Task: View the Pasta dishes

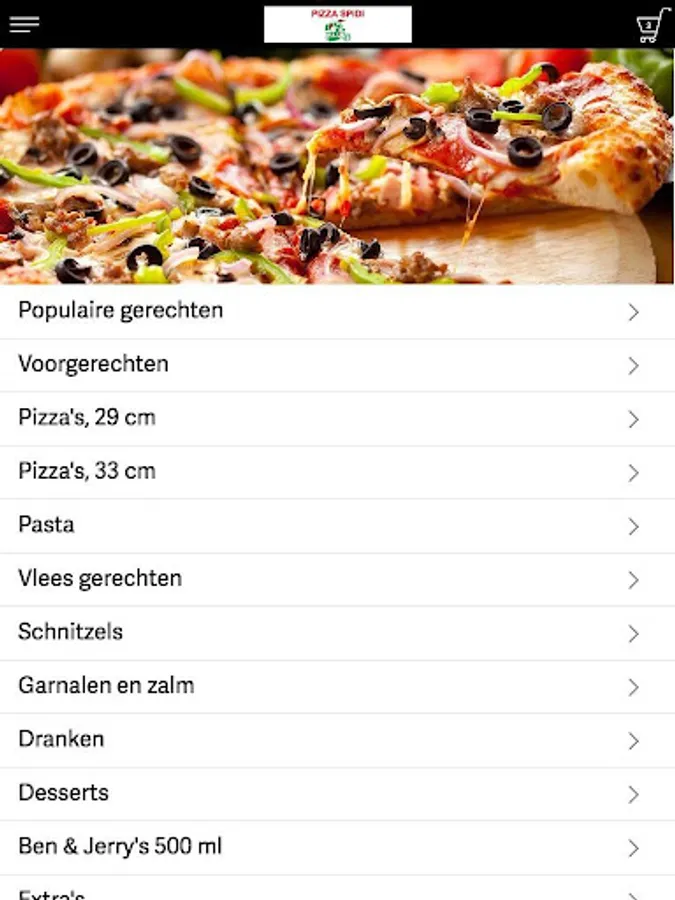Action: coord(337,525)
